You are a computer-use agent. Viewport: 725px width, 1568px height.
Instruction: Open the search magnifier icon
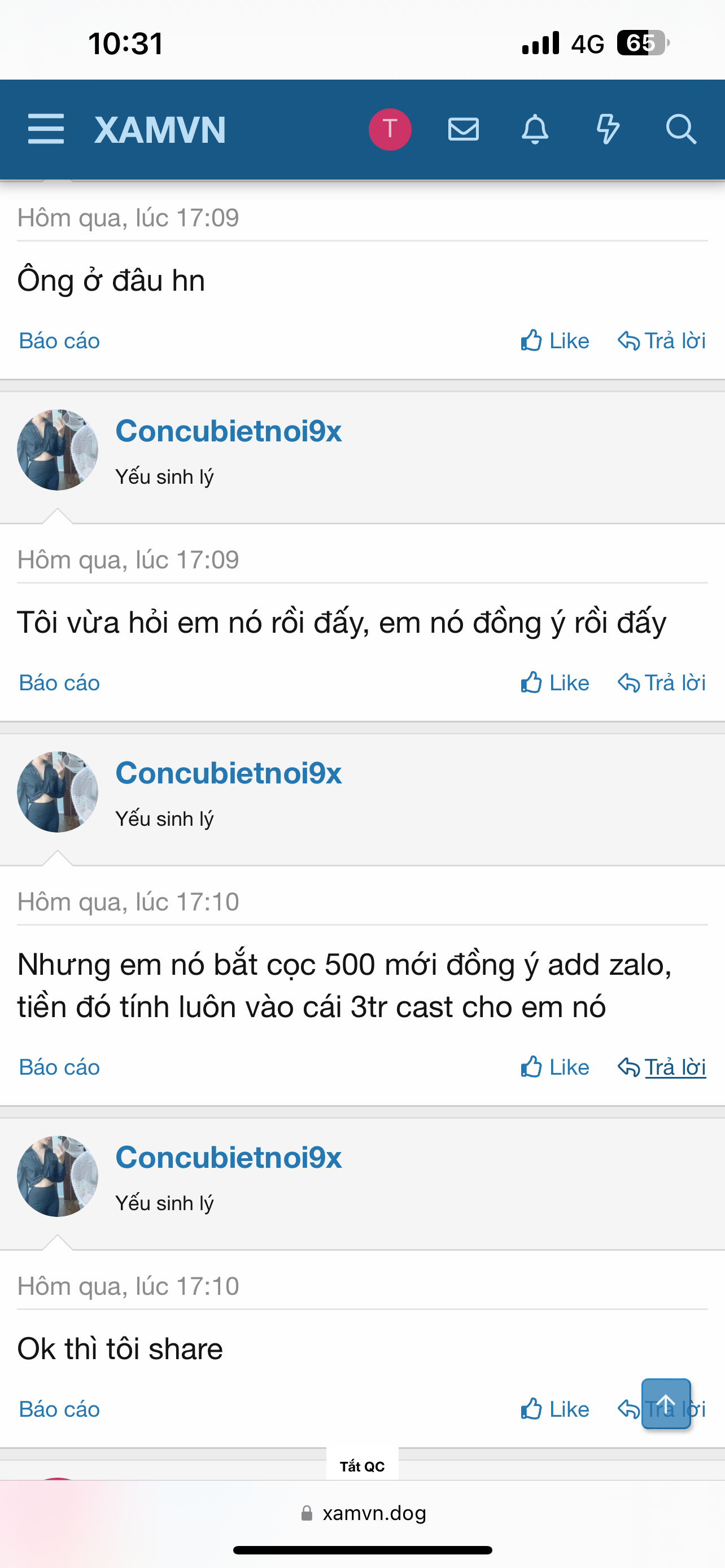coord(681,129)
